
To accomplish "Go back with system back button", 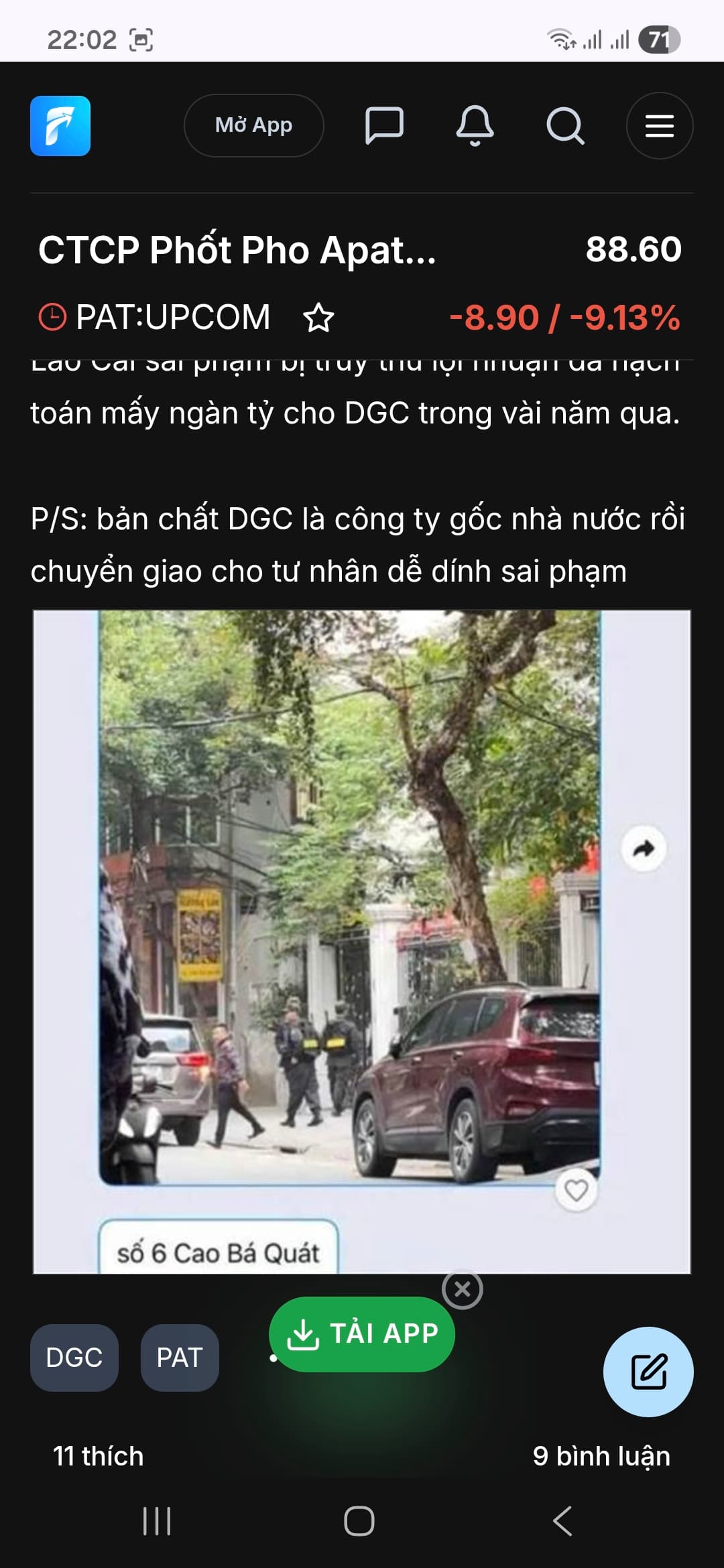I will [562, 1521].
